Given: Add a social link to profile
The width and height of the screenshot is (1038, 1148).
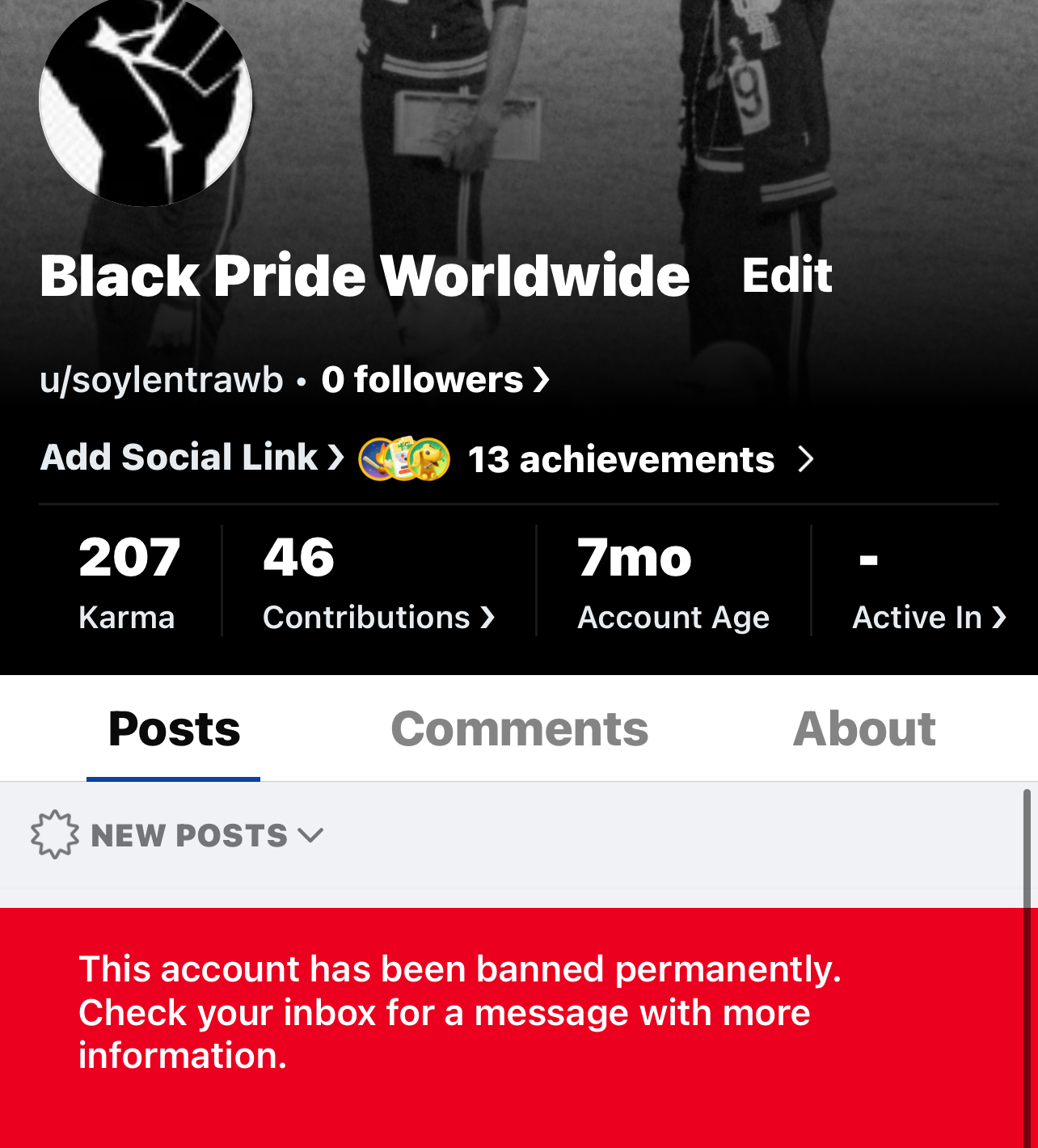Looking at the screenshot, I should tap(192, 458).
